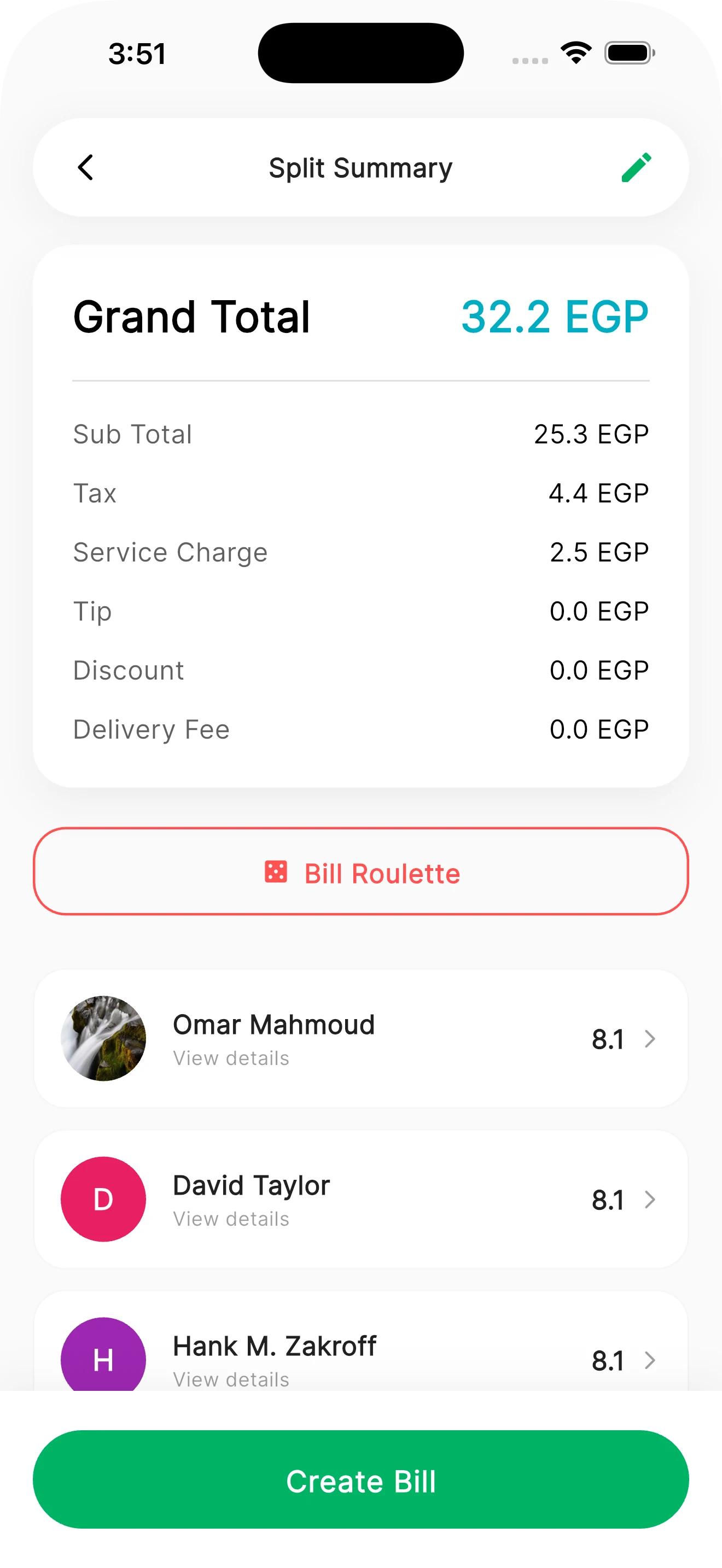The height and width of the screenshot is (1568, 722).
Task: Click the back arrow icon
Action: tap(86, 167)
